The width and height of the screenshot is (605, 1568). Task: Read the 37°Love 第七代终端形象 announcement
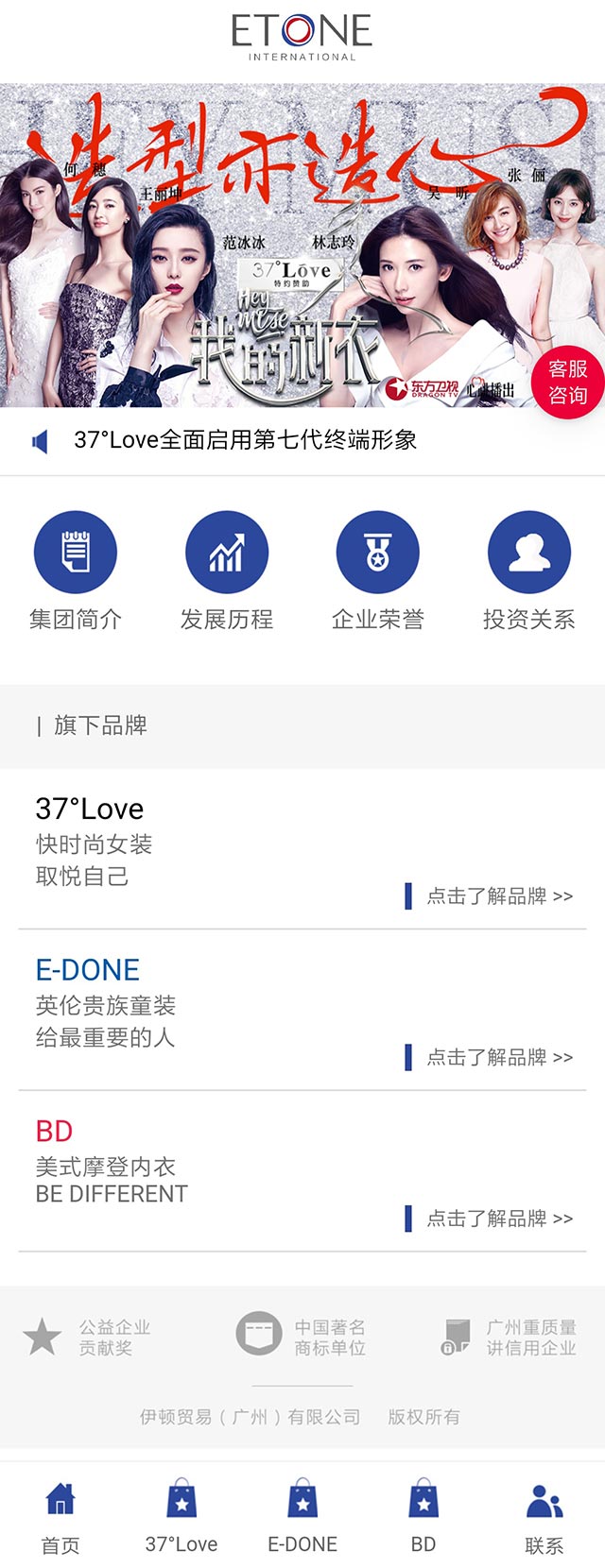click(246, 440)
